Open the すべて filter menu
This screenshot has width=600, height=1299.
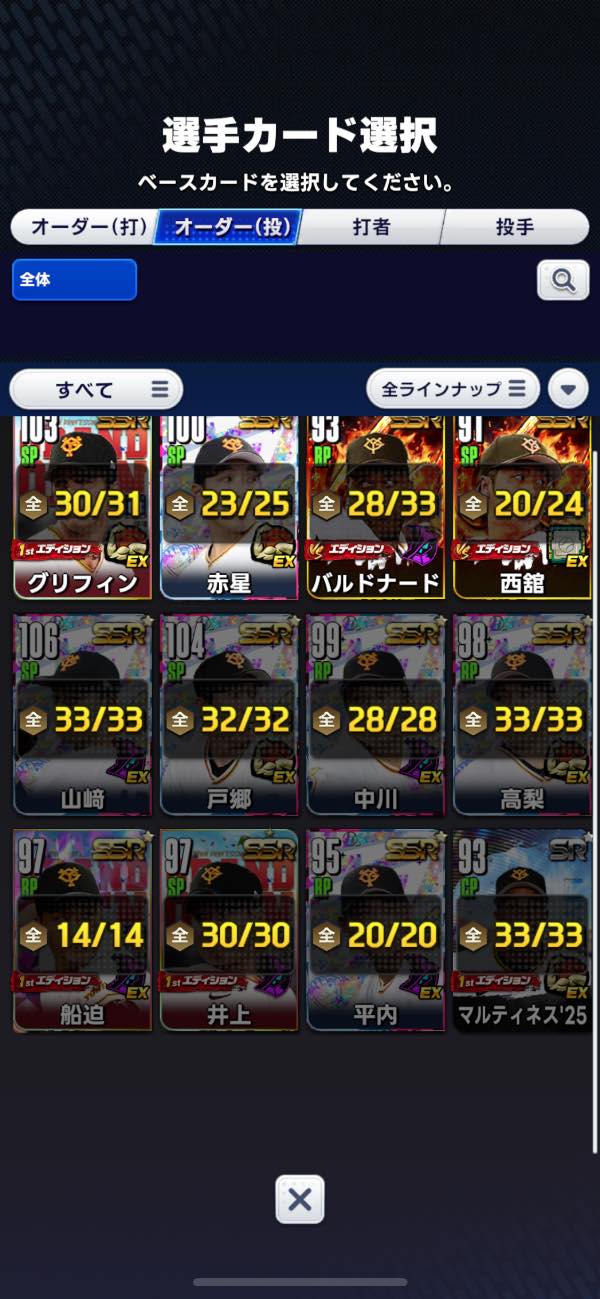click(x=96, y=390)
